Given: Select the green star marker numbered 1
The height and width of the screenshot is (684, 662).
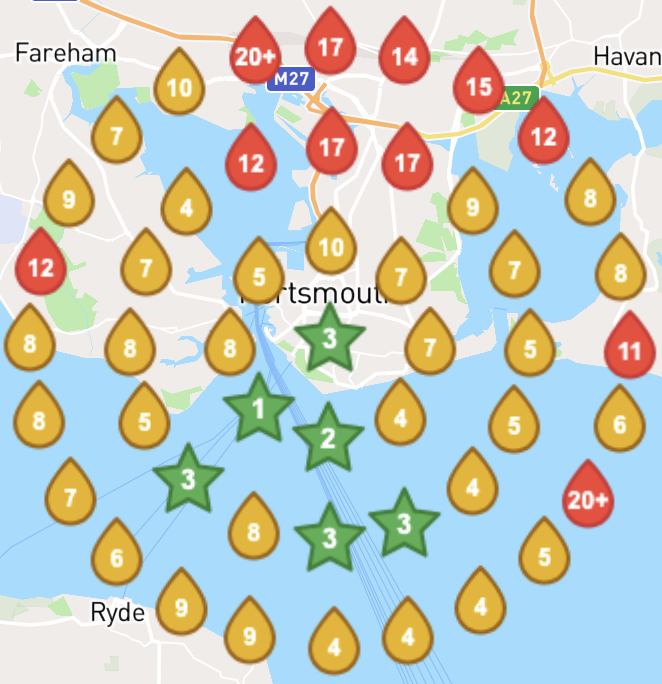Looking at the screenshot, I should coord(258,408).
